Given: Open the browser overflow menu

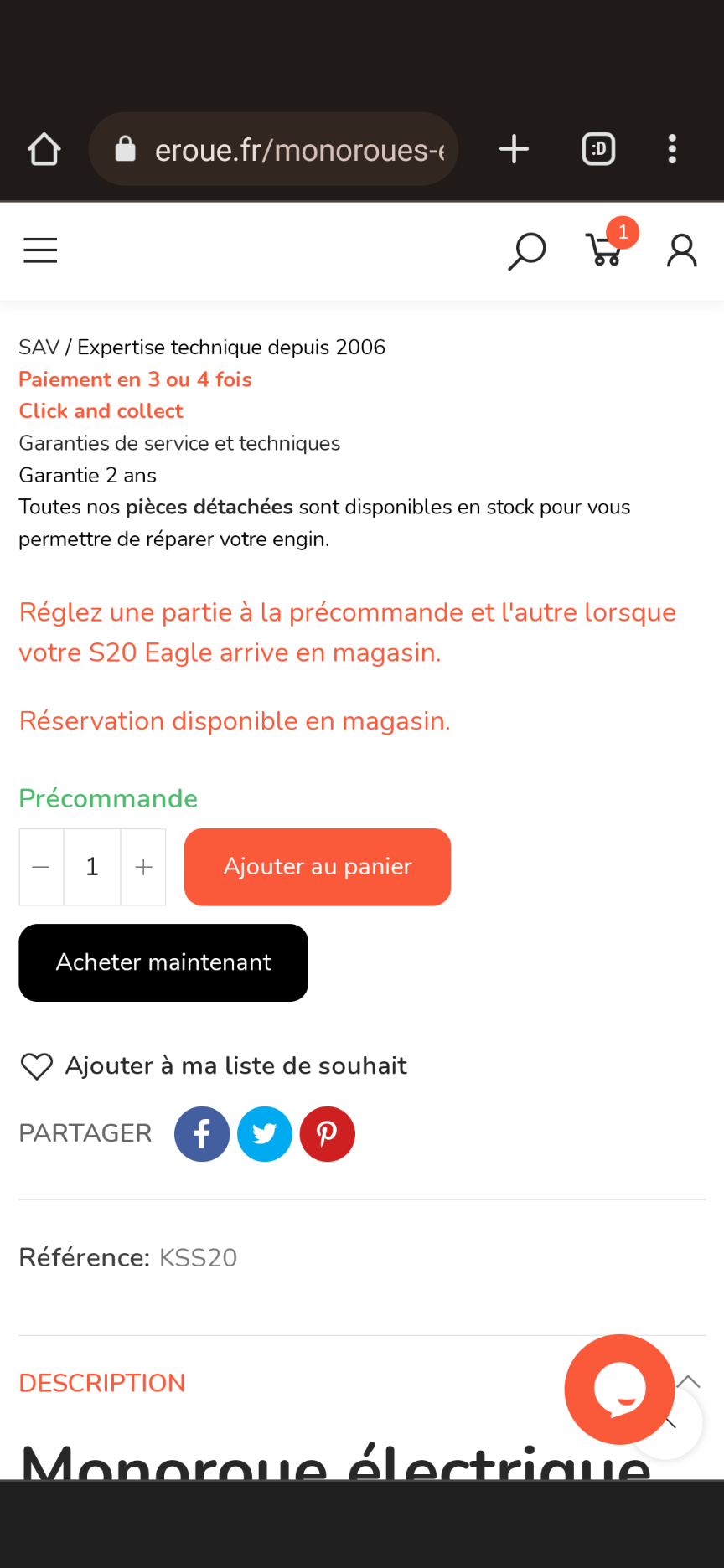Looking at the screenshot, I should click(x=672, y=150).
